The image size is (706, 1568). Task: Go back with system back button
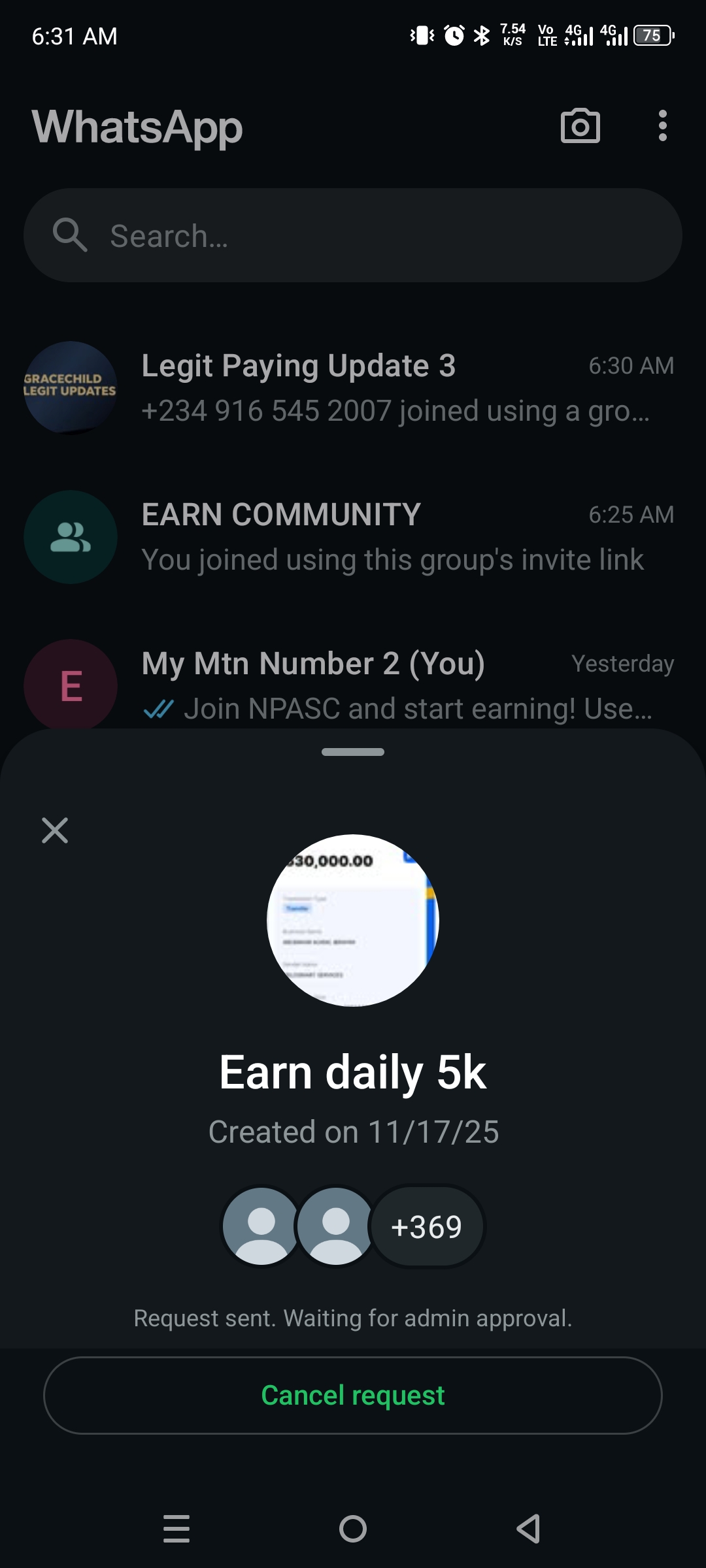(x=528, y=1529)
